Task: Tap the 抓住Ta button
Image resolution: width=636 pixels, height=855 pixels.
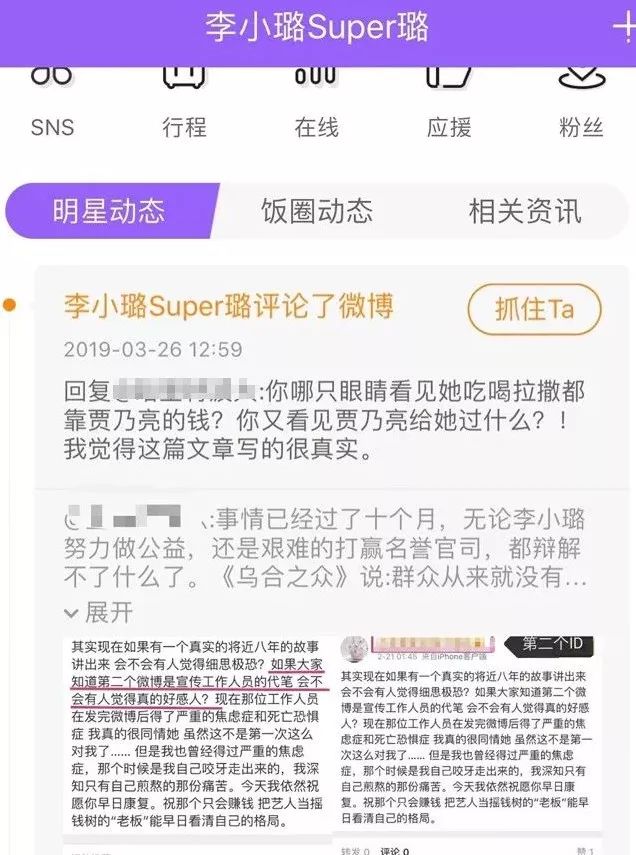Action: (x=535, y=309)
